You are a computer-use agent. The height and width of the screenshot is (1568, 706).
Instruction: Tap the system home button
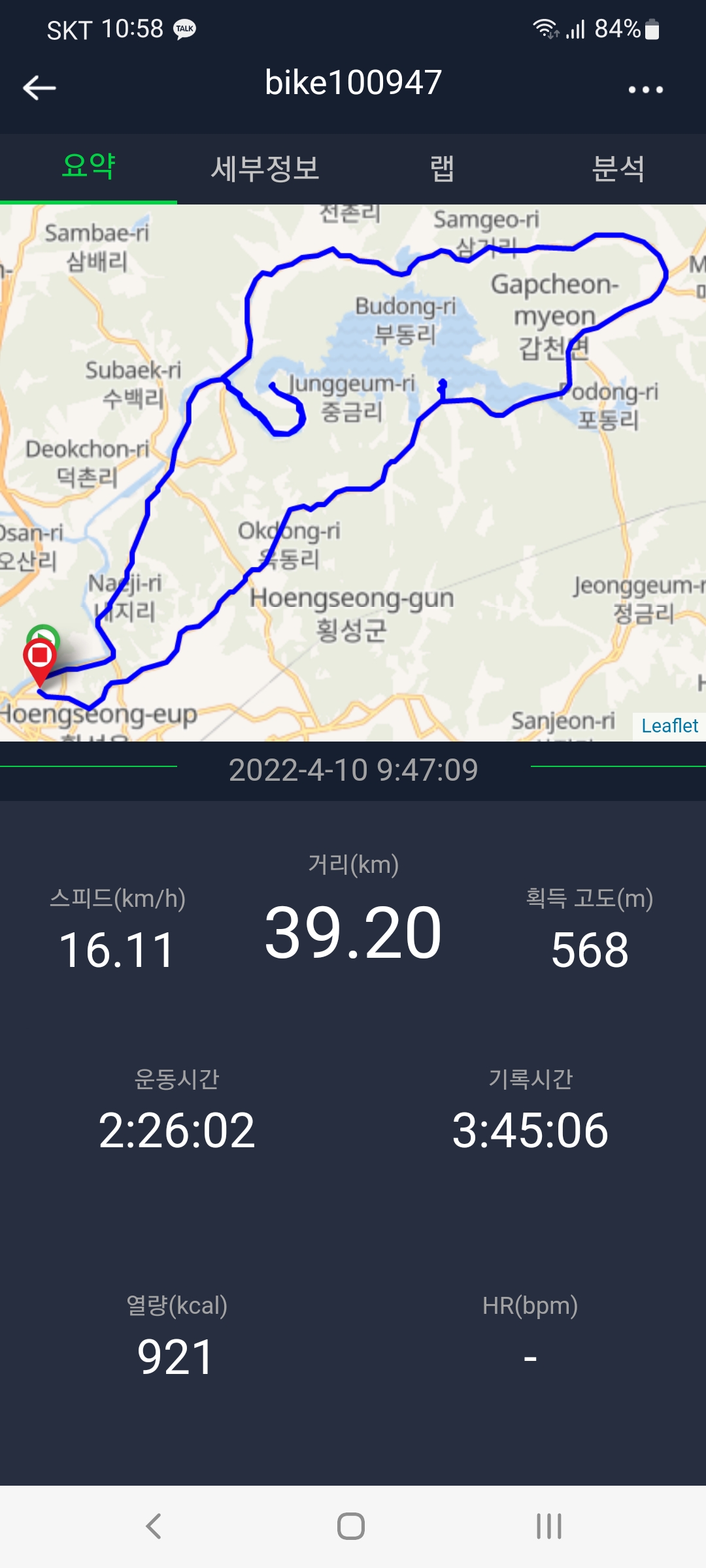(x=351, y=1526)
